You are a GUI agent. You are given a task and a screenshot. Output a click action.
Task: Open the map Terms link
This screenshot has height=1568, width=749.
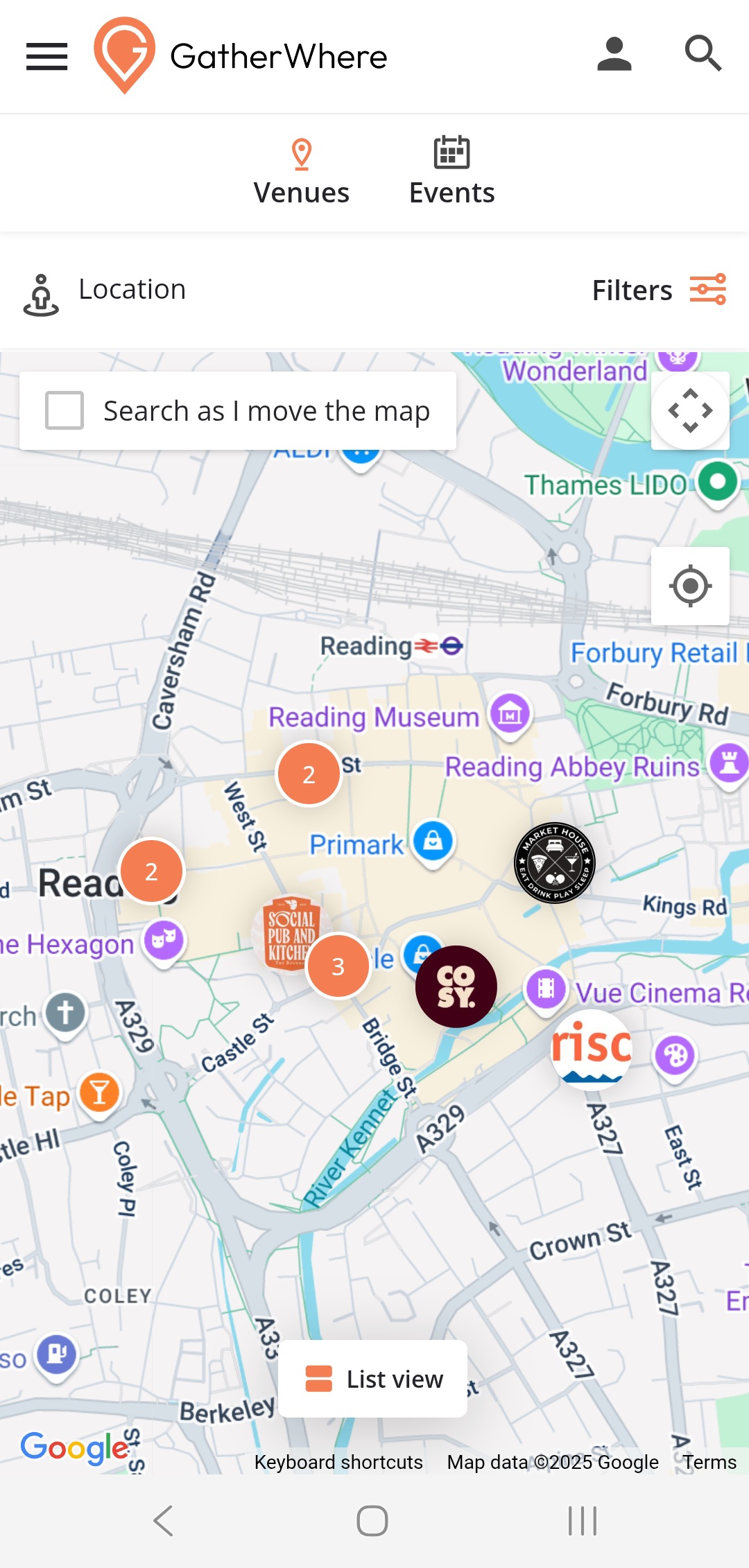click(709, 1462)
